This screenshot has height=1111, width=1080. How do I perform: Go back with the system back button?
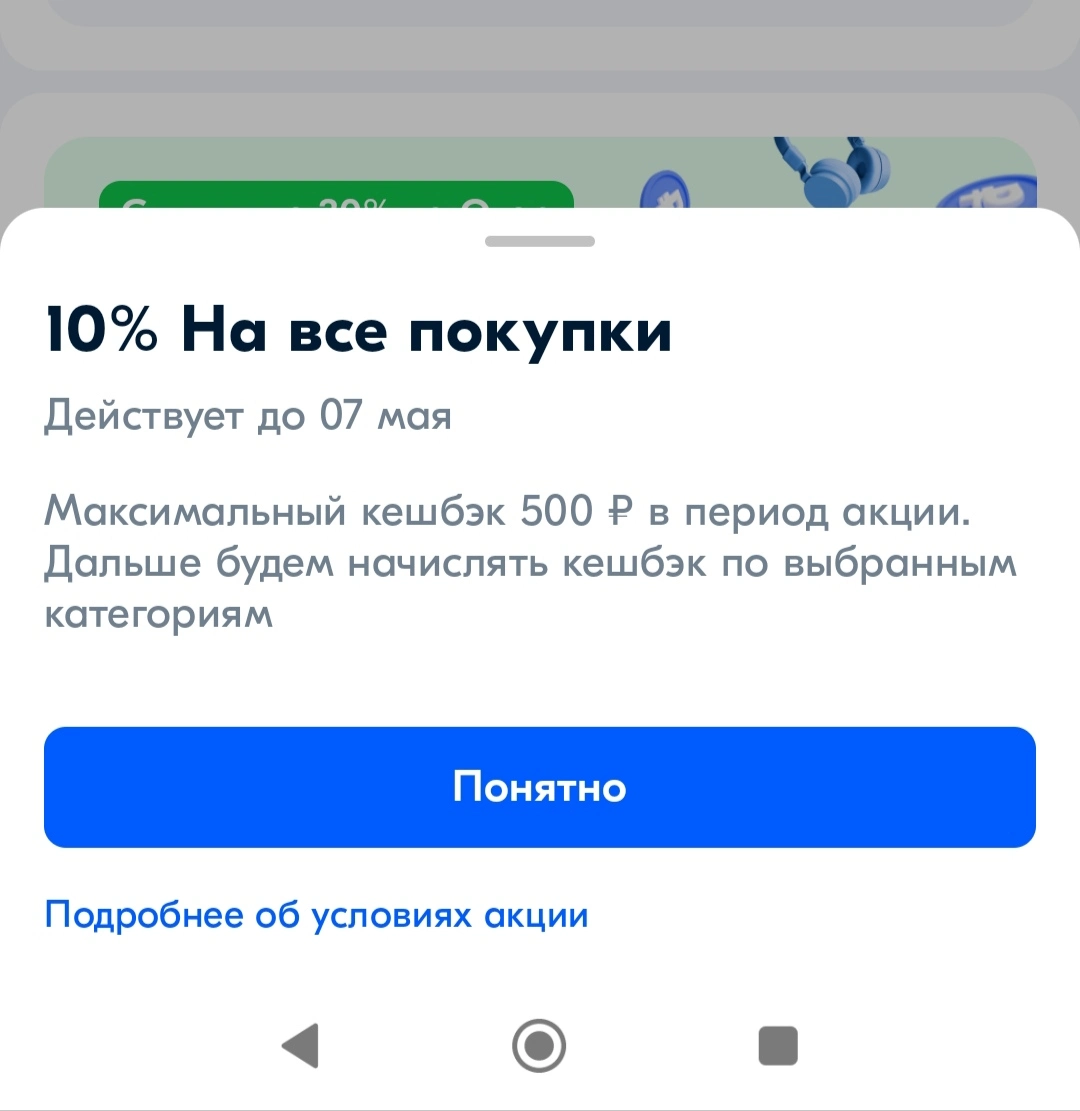[301, 1045]
